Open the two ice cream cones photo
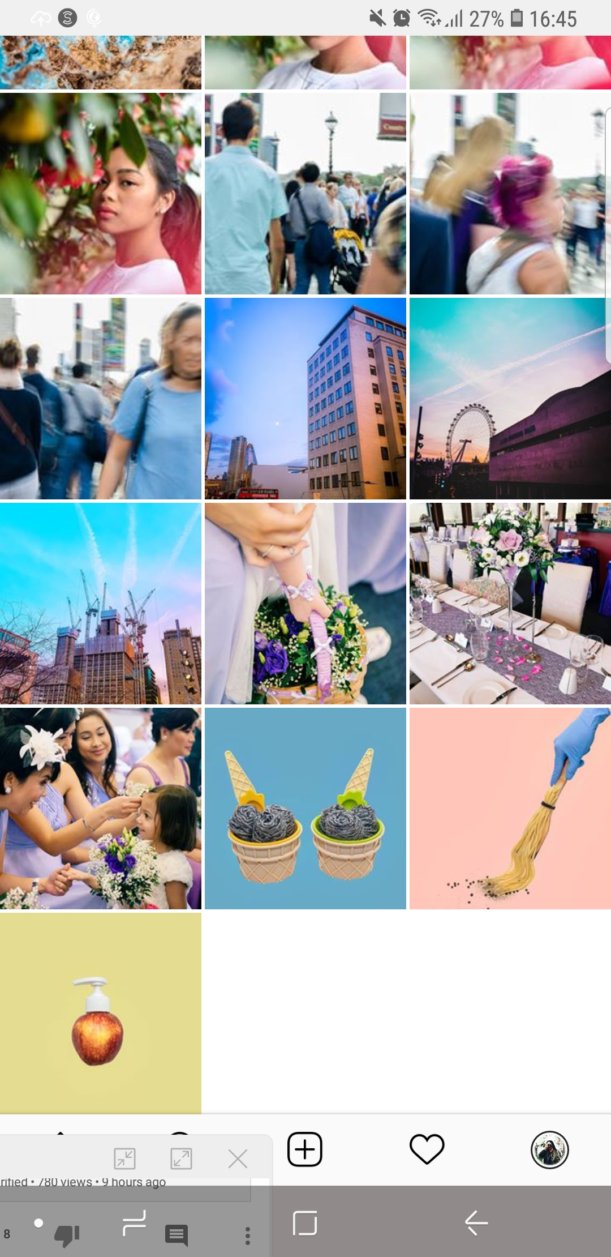This screenshot has height=1257, width=611. (305, 808)
